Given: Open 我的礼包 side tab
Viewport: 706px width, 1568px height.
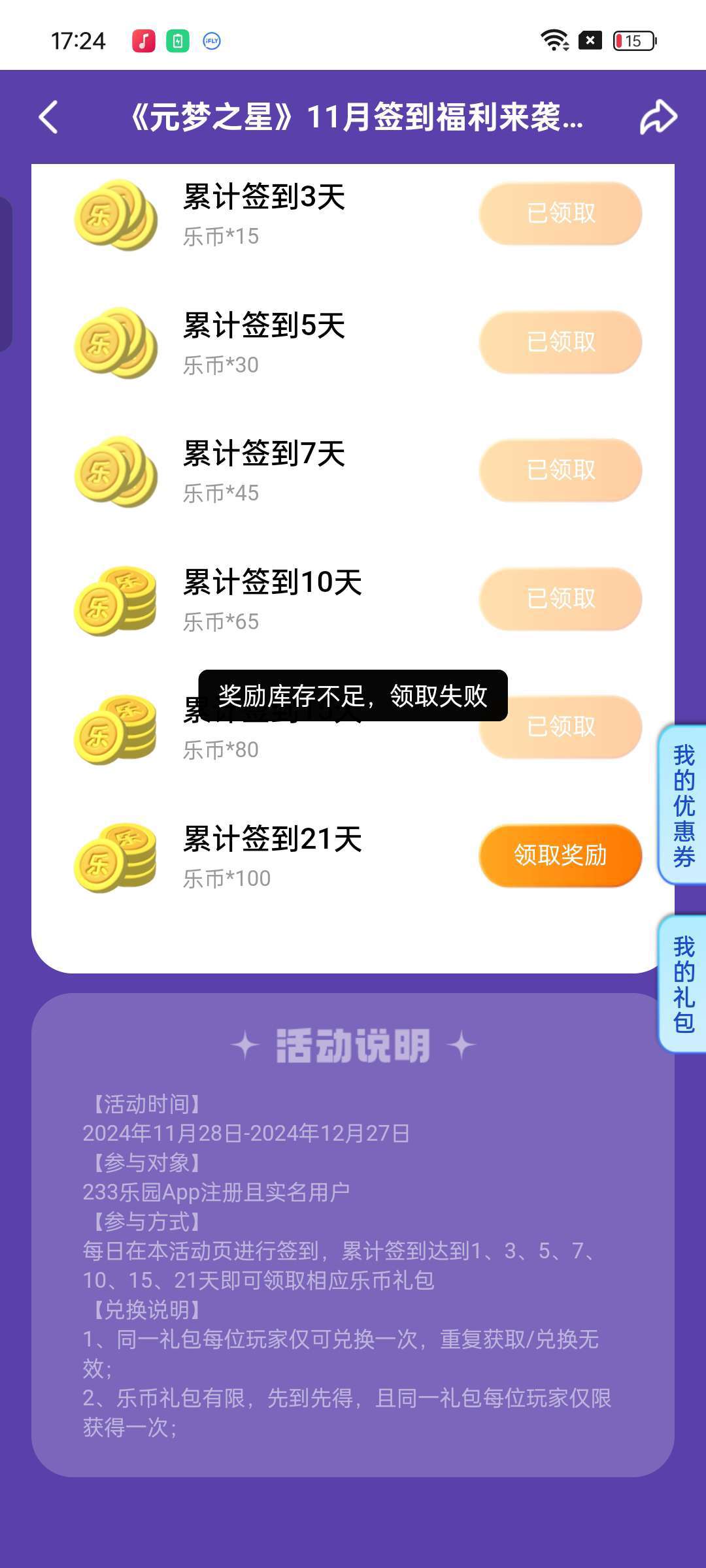Looking at the screenshot, I should coord(683,984).
